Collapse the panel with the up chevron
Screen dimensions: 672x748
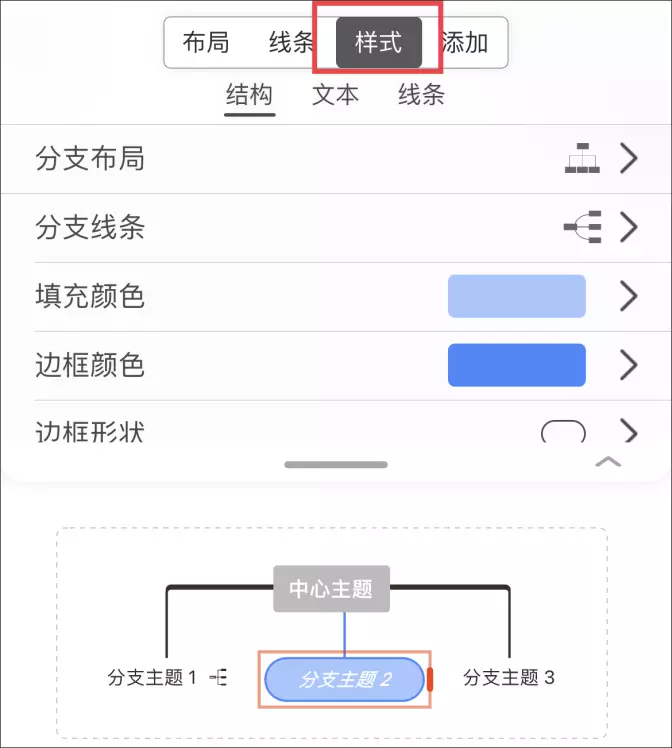[608, 462]
